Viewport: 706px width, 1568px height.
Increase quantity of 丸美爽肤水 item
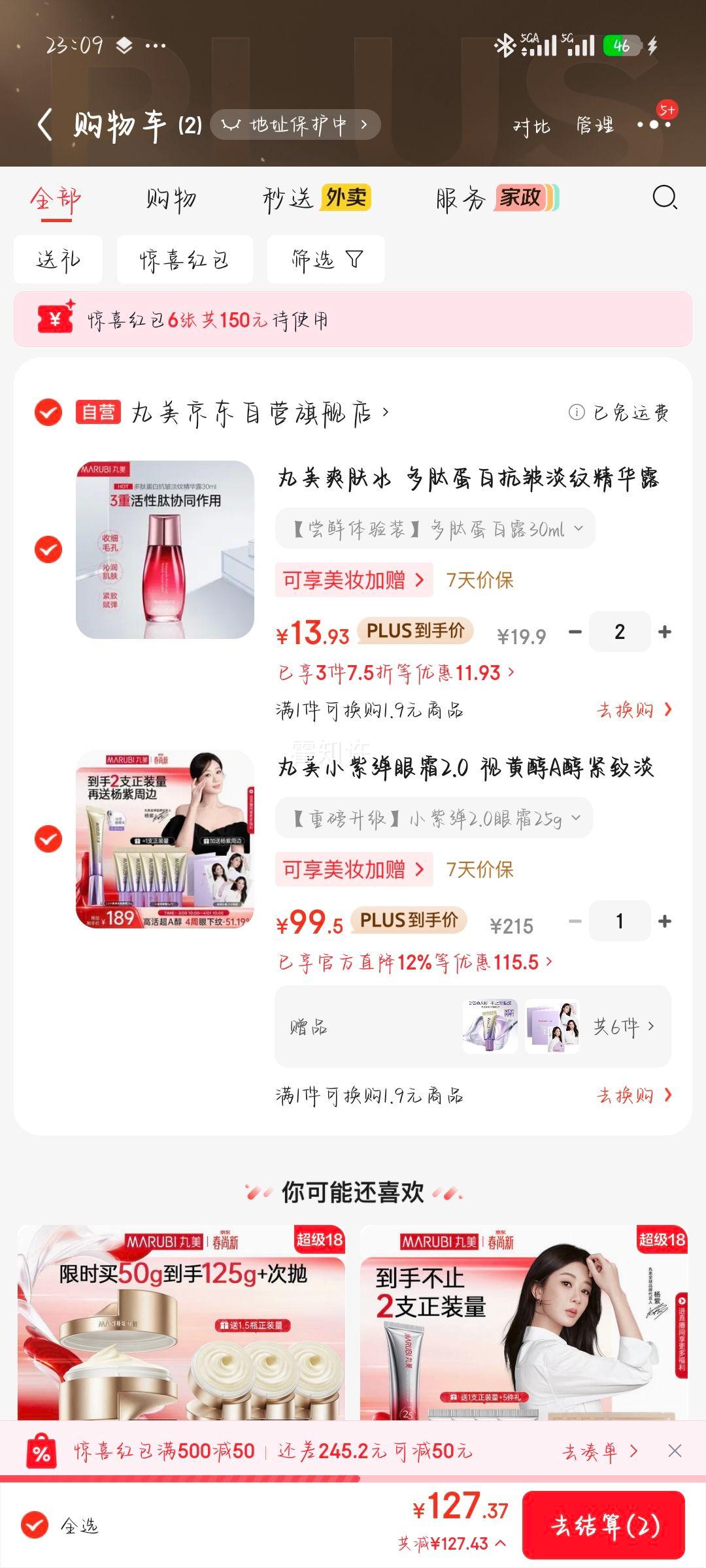pos(665,632)
